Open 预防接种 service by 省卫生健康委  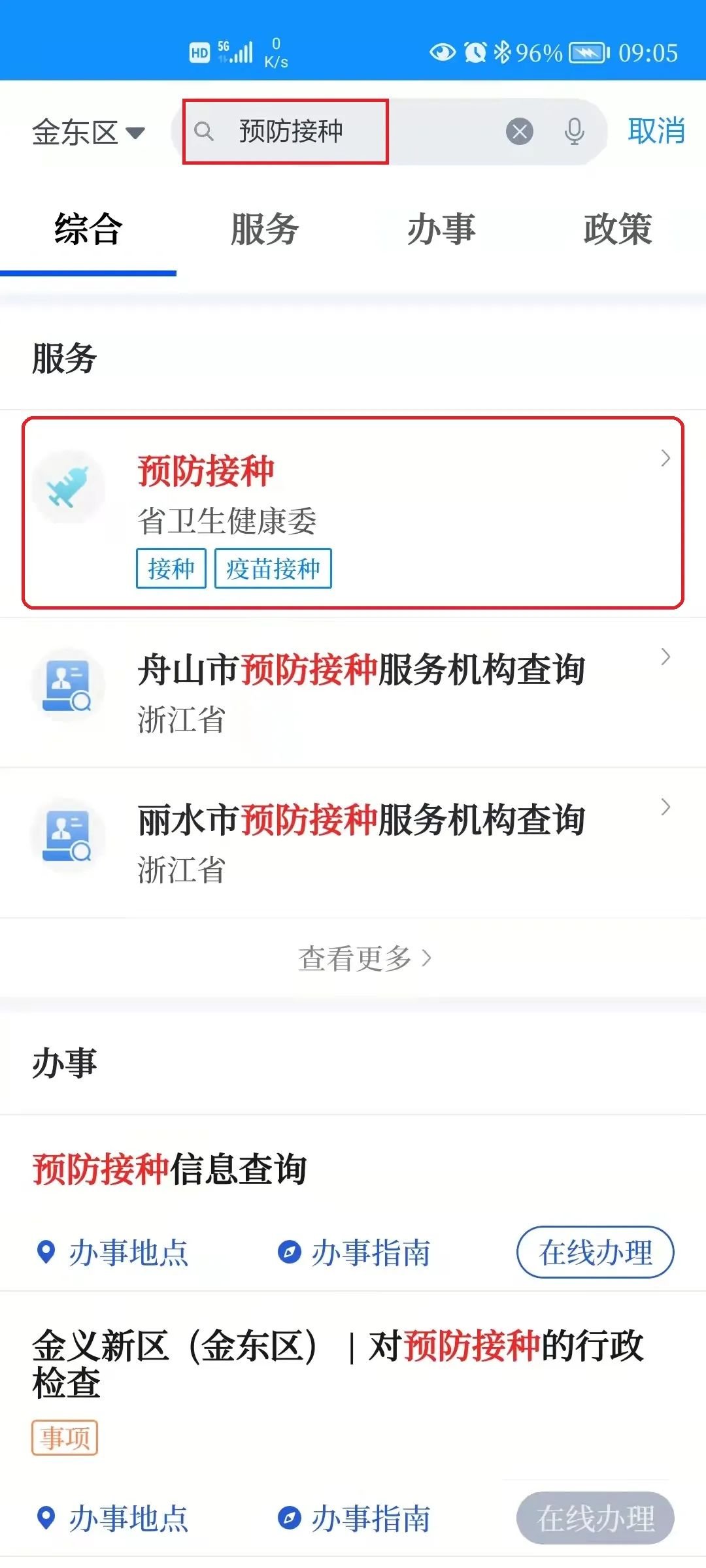353,513
